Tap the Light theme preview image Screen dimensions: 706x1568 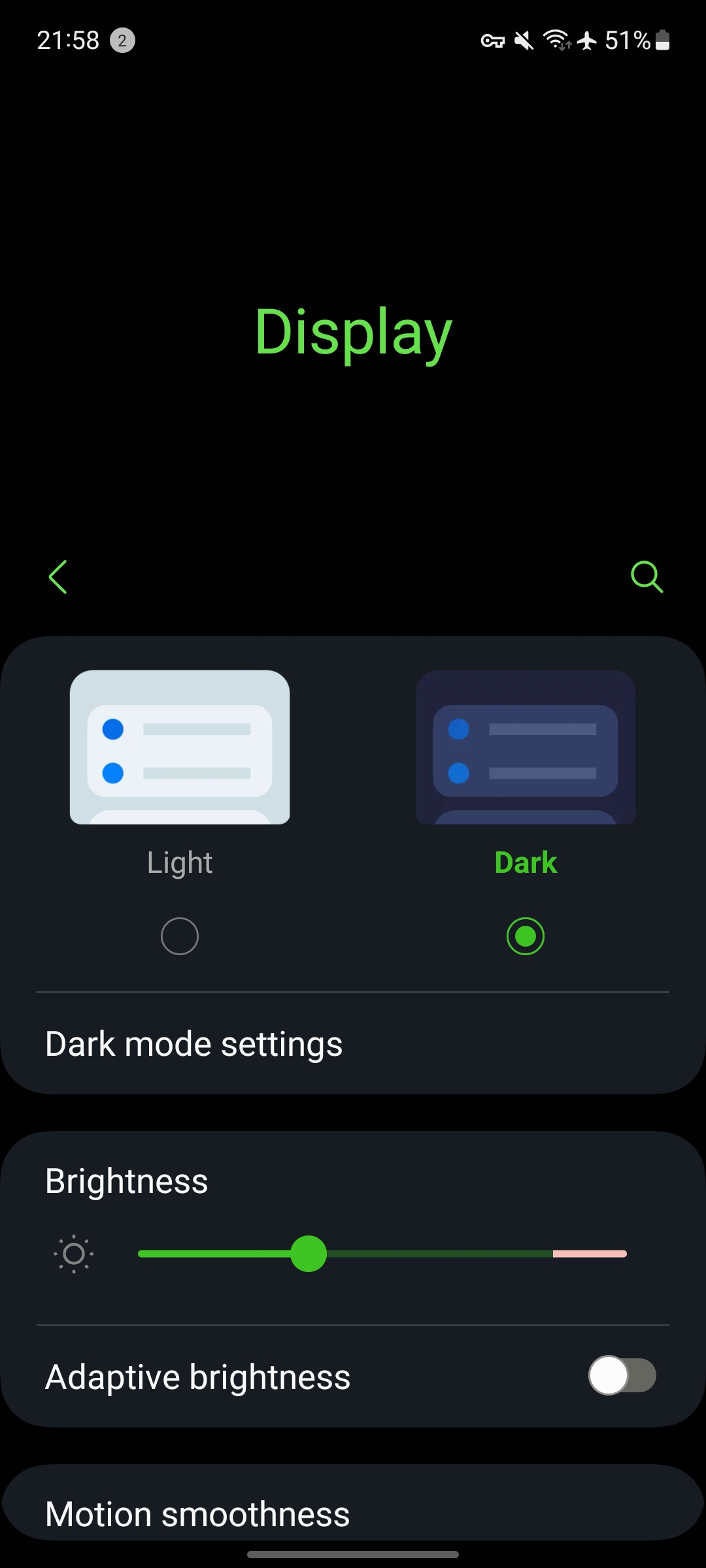pyautogui.click(x=180, y=747)
